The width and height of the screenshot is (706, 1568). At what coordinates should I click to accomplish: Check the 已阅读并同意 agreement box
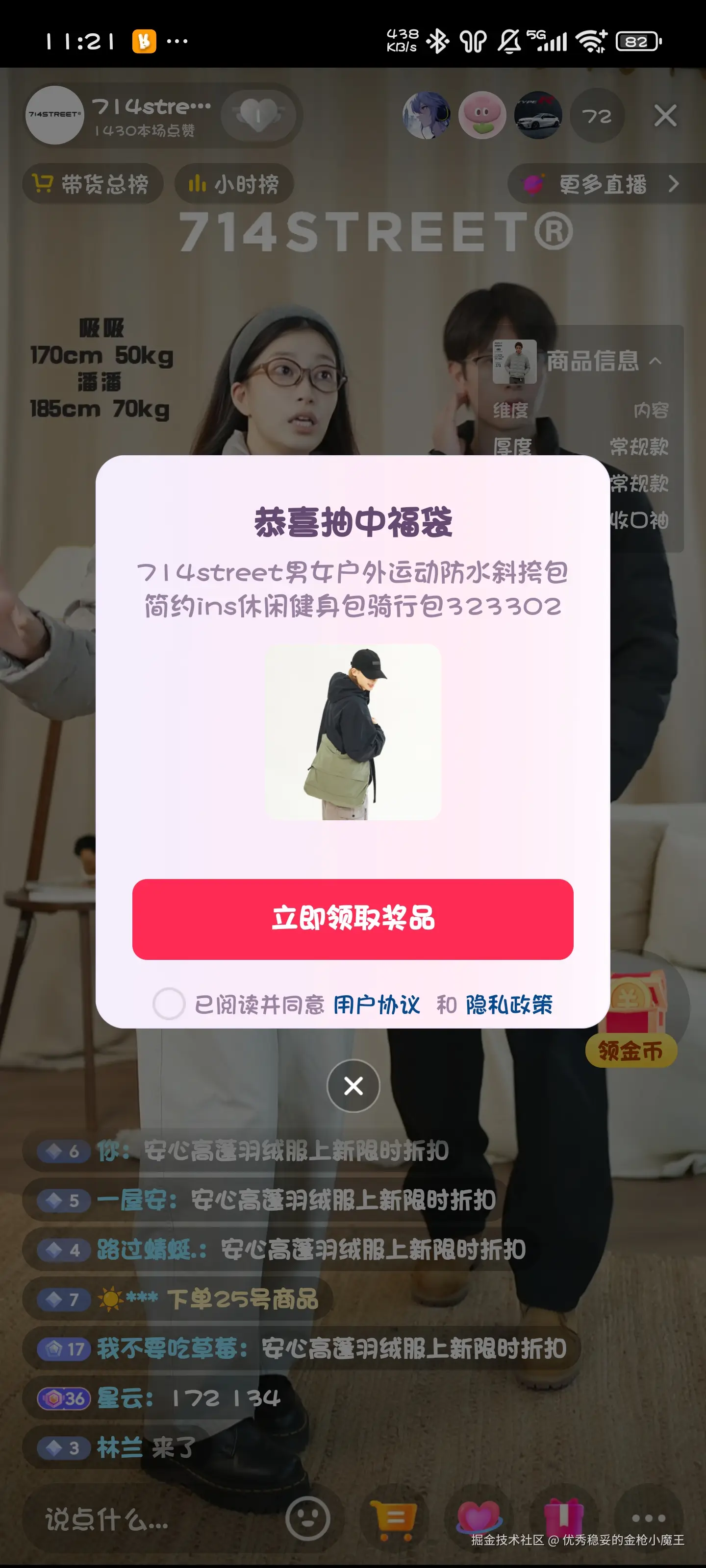click(x=169, y=1004)
